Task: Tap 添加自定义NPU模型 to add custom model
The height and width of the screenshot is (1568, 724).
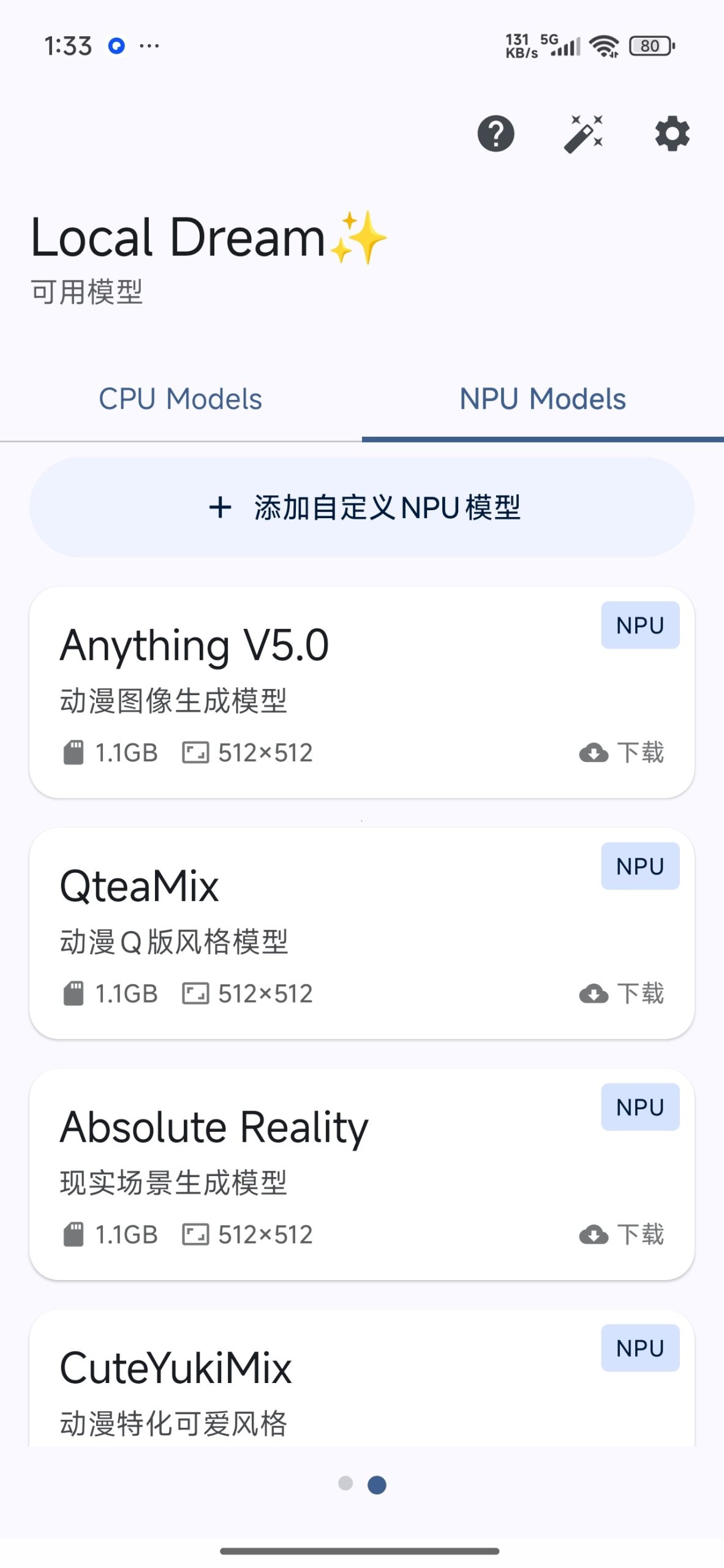Action: (362, 507)
